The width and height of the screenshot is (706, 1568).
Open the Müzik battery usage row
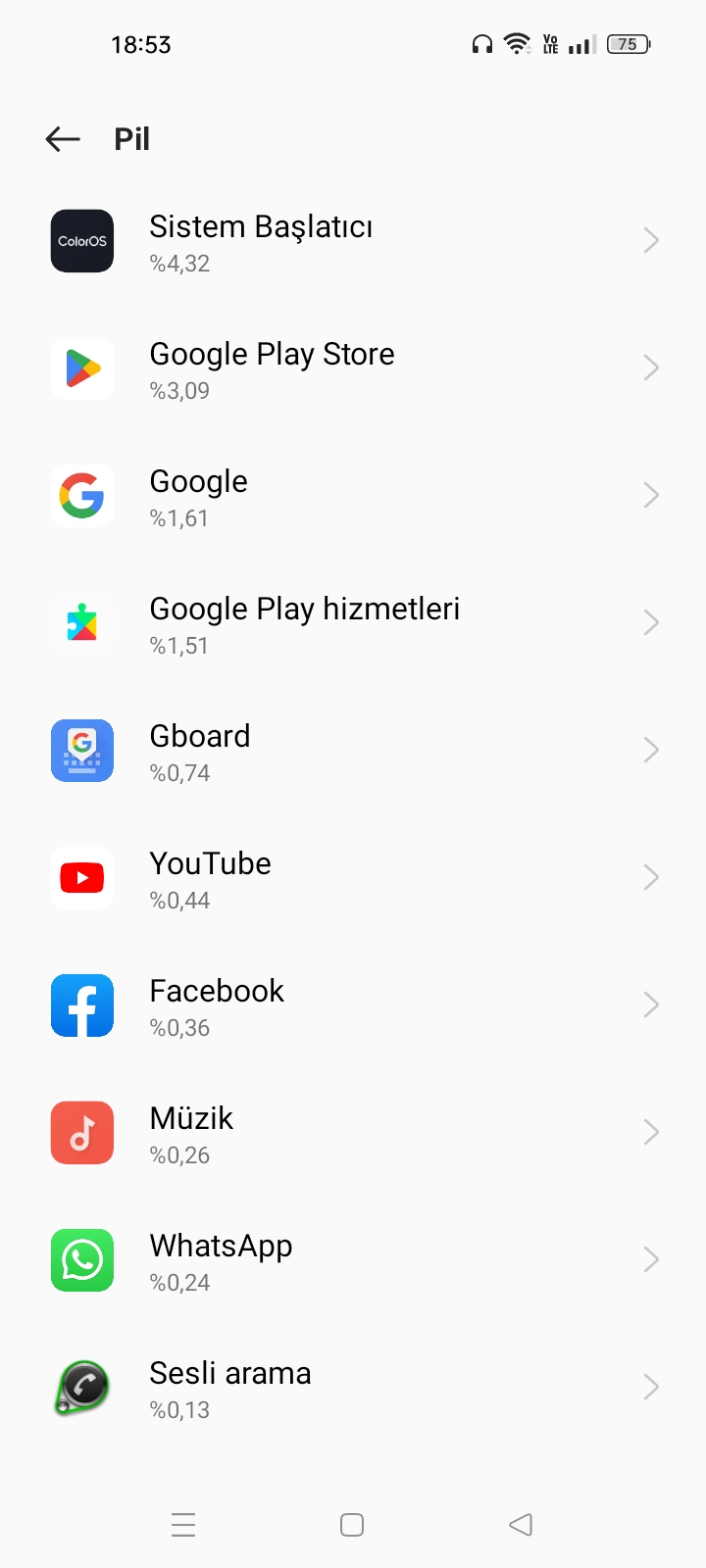click(353, 1133)
